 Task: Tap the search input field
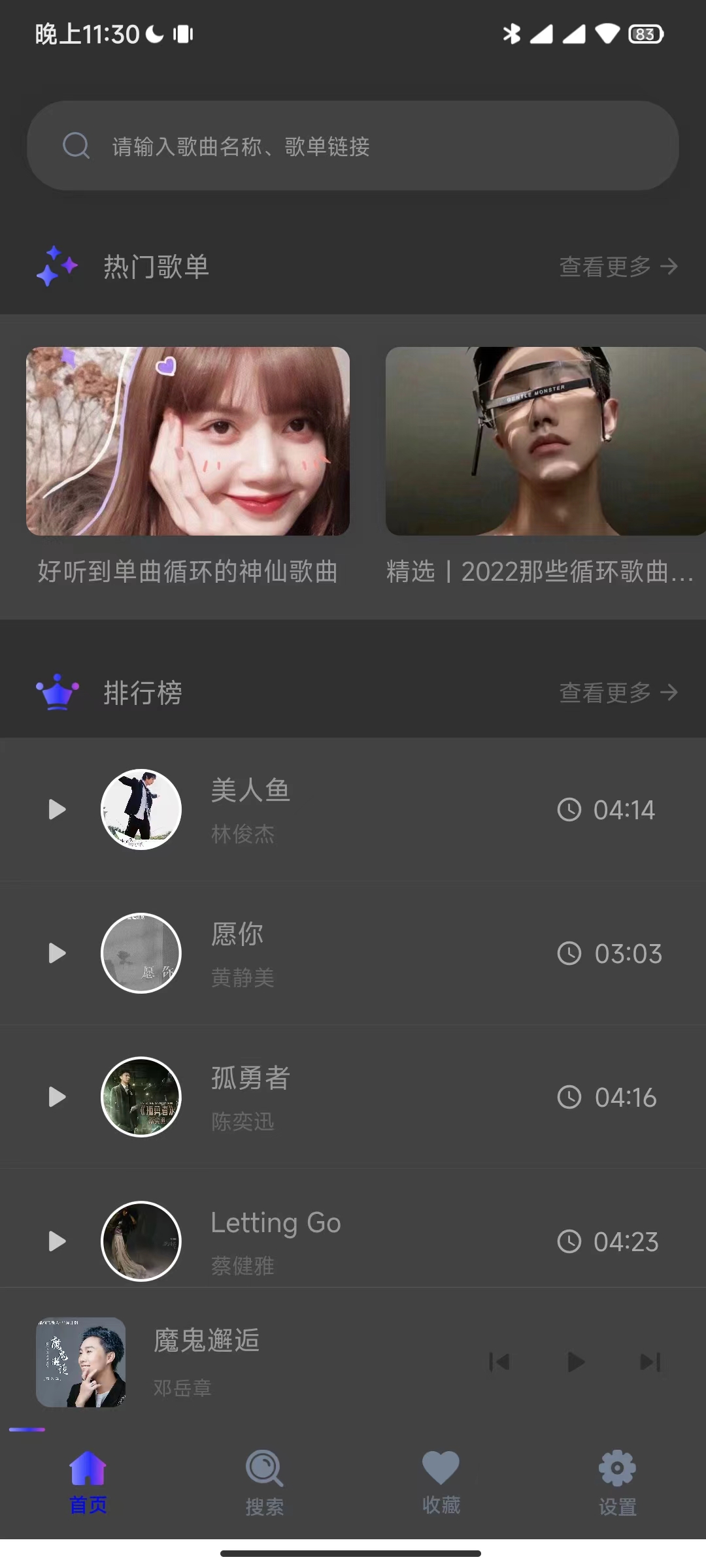coord(353,148)
